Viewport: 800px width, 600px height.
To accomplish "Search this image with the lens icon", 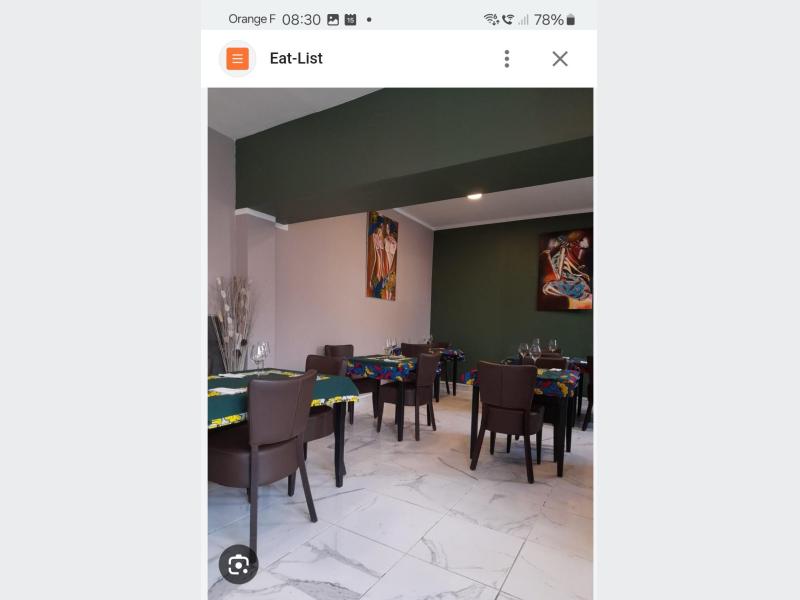I will tap(238, 565).
